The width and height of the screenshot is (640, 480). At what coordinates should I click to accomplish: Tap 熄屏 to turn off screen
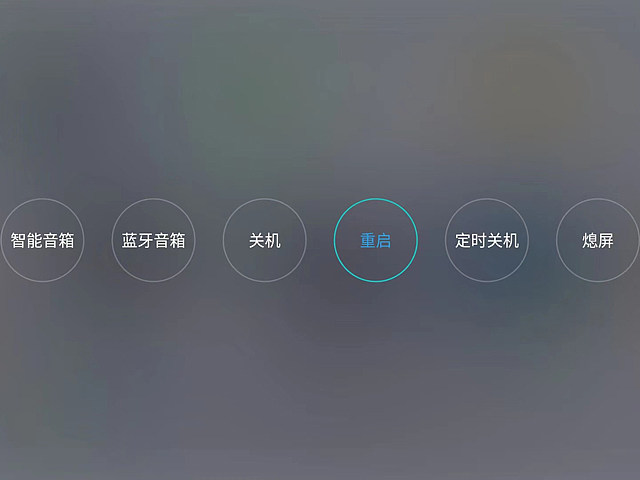tap(597, 241)
